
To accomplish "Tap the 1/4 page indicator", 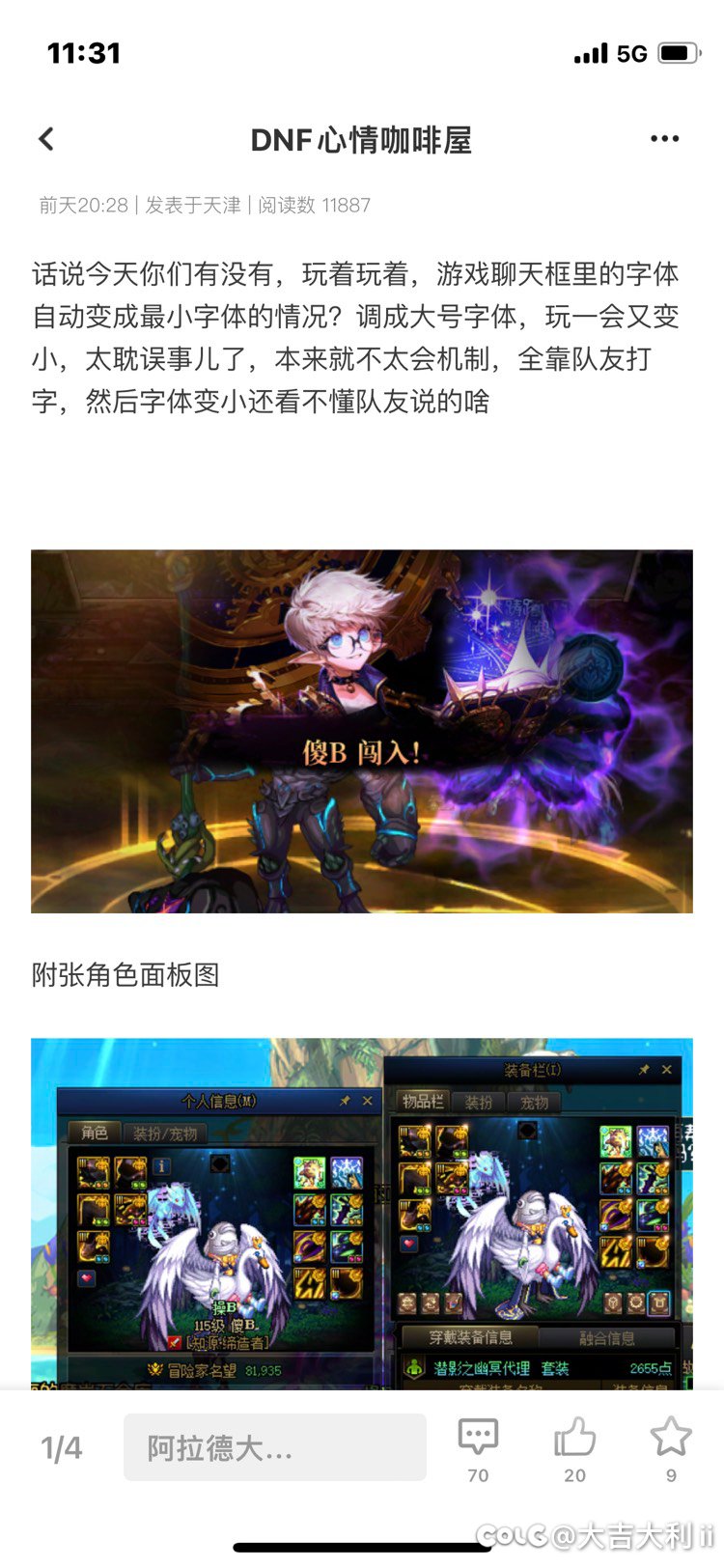I will pos(62,1447).
